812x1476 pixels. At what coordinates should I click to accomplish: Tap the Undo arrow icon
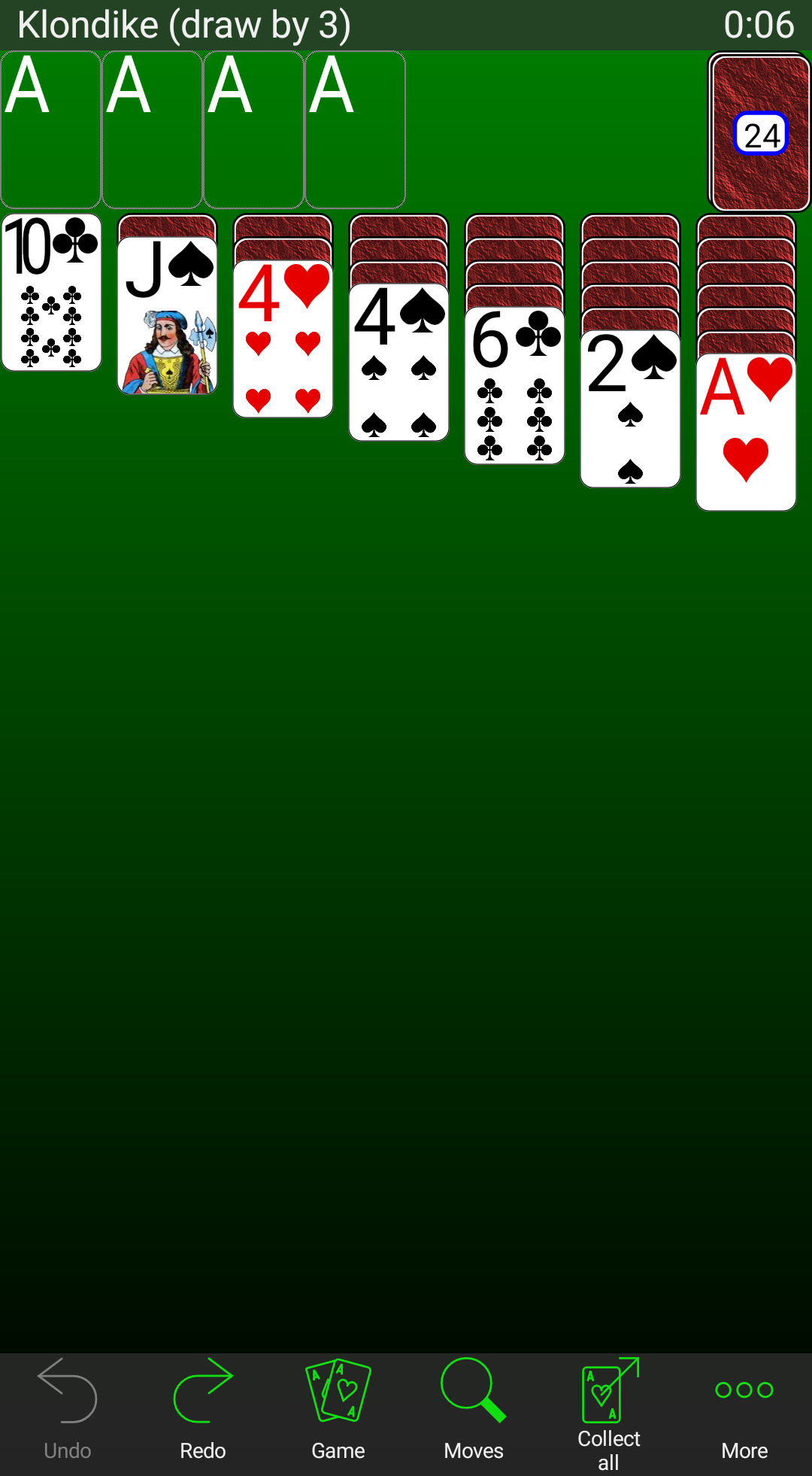coord(66,1396)
